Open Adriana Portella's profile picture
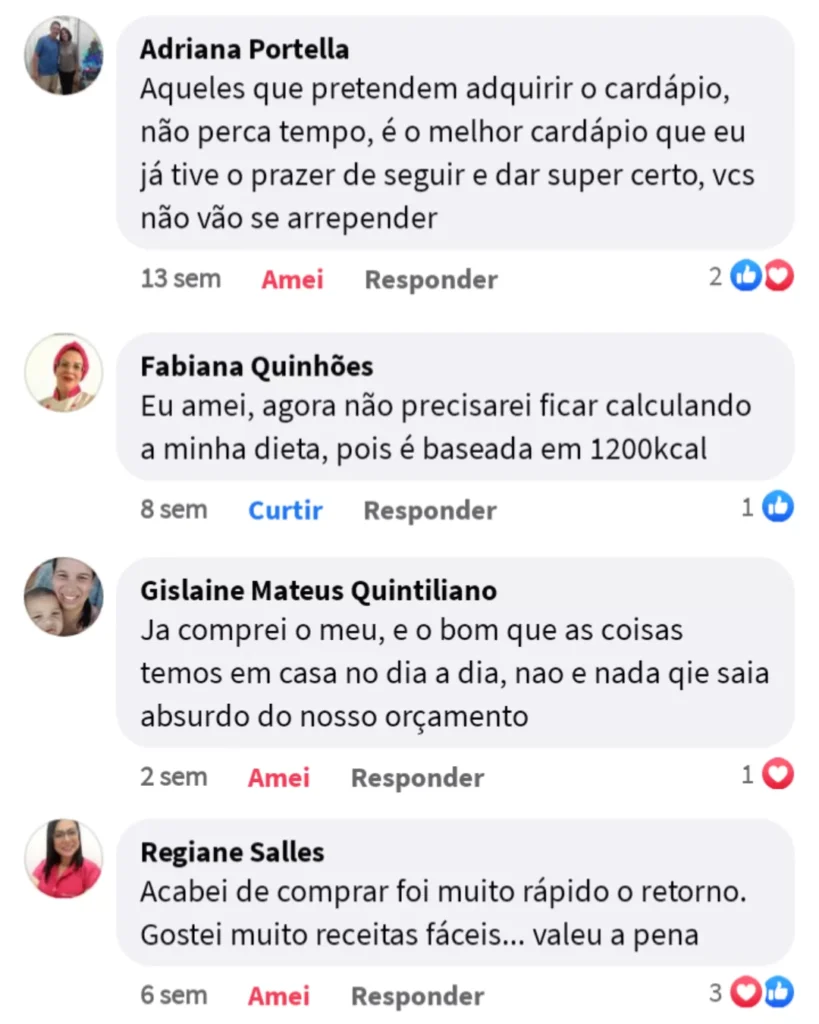The width and height of the screenshot is (819, 1024). coord(63,56)
